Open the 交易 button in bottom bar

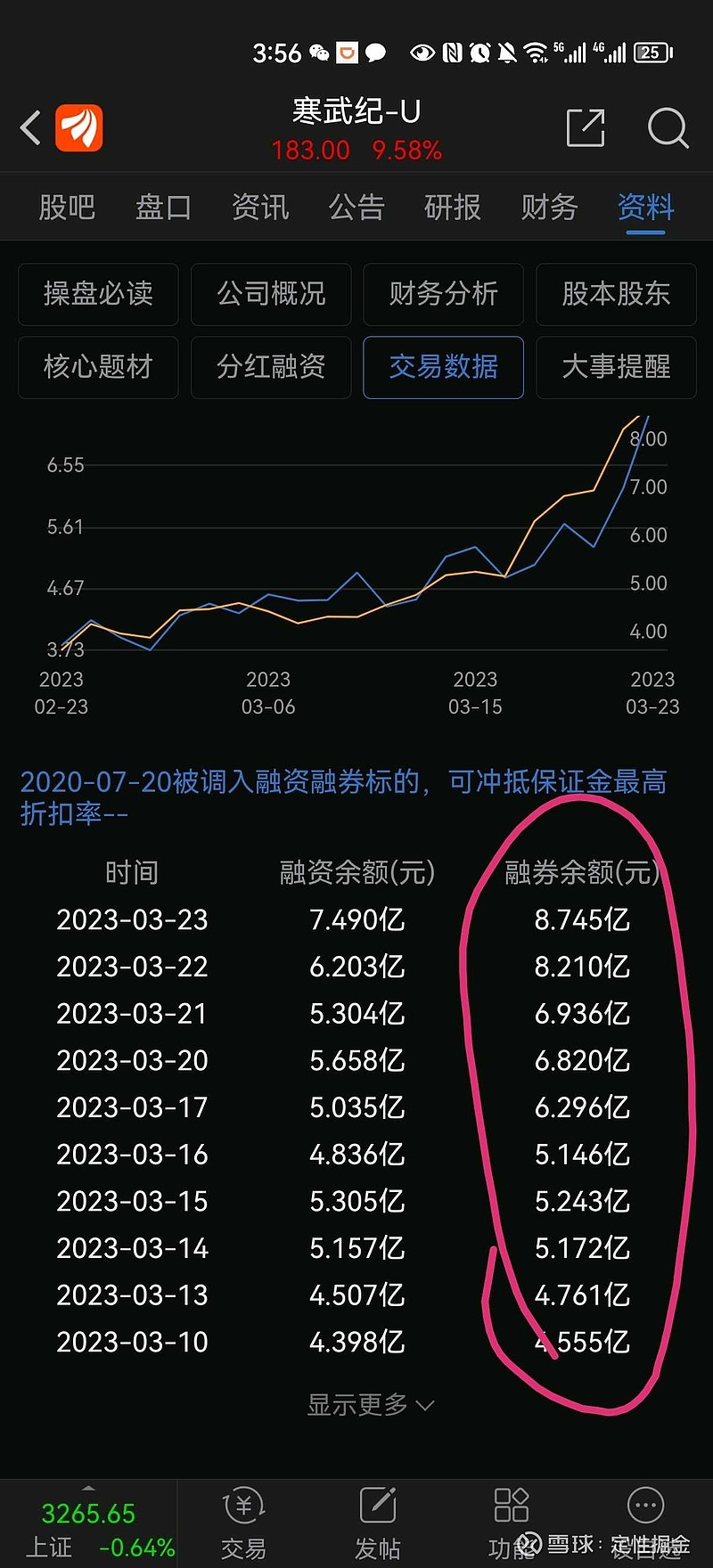(x=243, y=1524)
